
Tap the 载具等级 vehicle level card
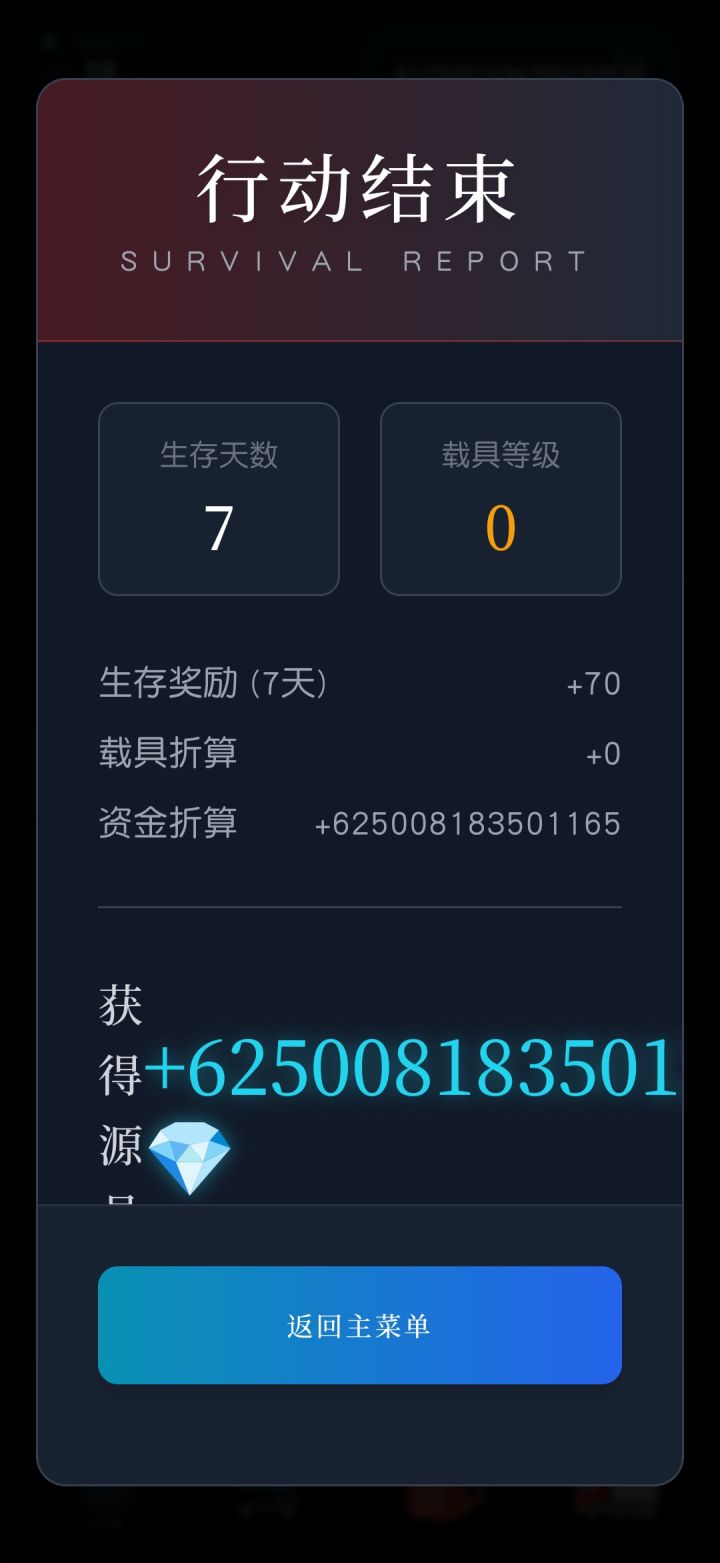(501, 498)
